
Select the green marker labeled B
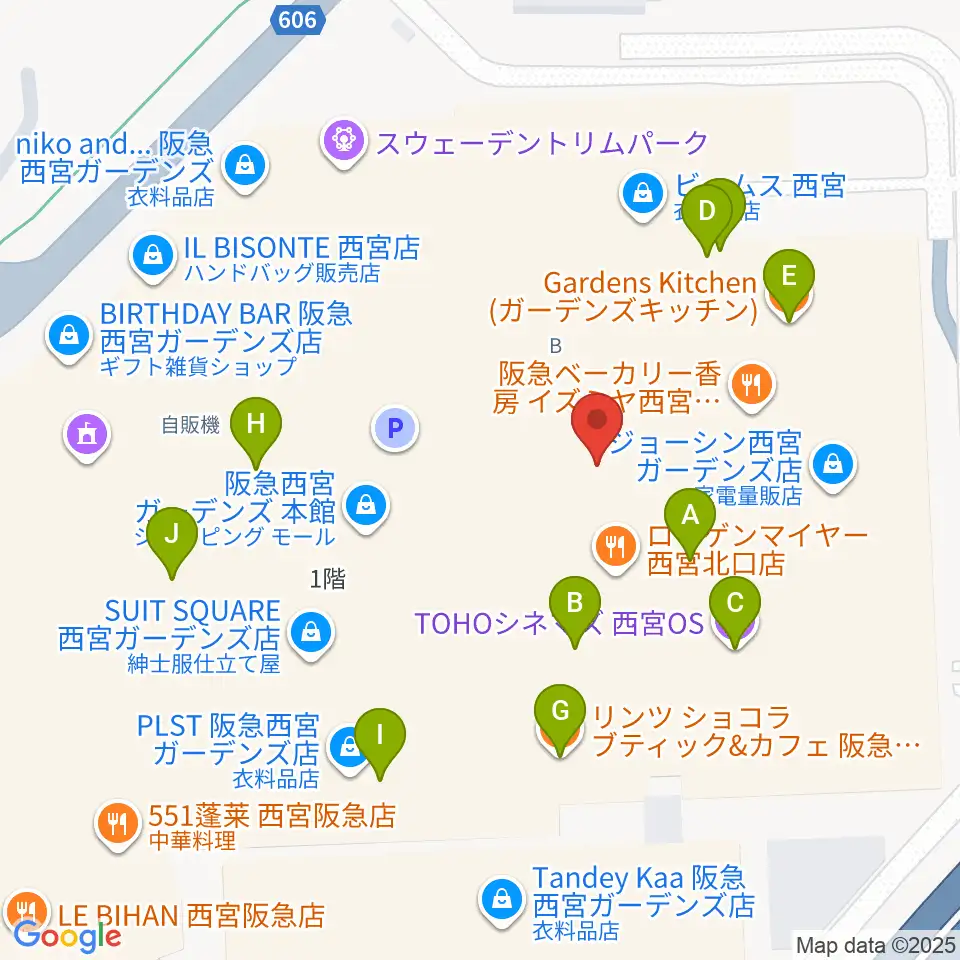(575, 611)
